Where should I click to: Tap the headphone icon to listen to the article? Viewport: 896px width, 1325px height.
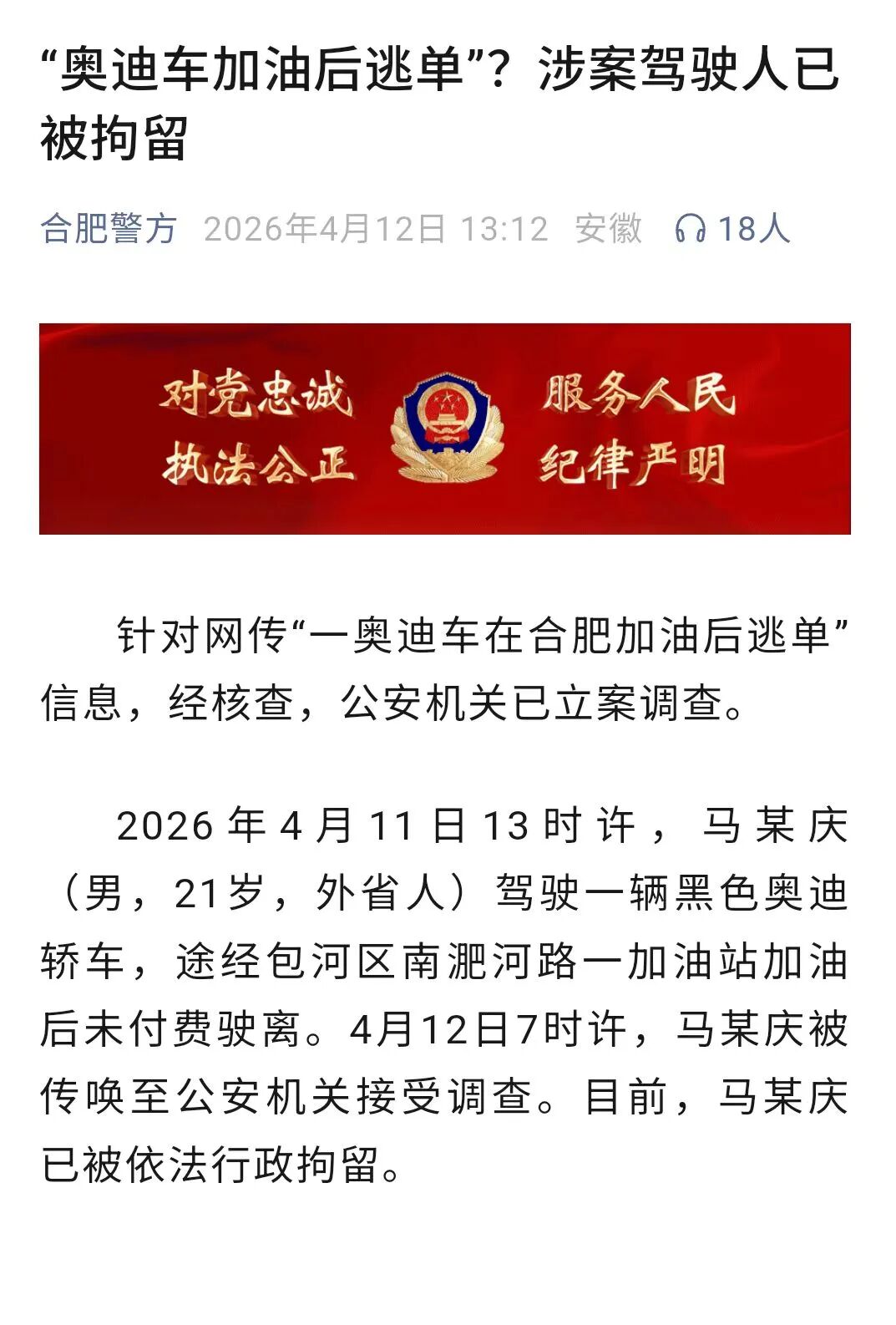pyautogui.click(x=691, y=229)
